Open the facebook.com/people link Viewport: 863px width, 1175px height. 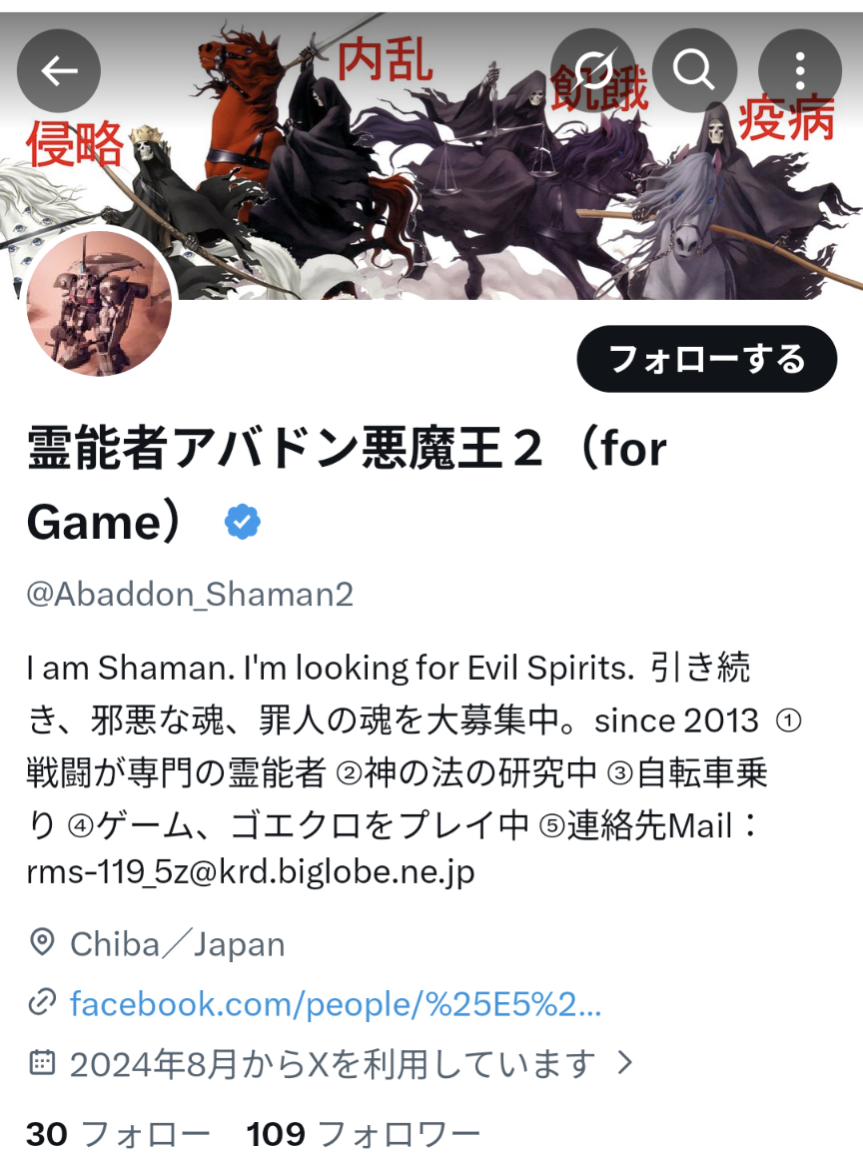(335, 1003)
